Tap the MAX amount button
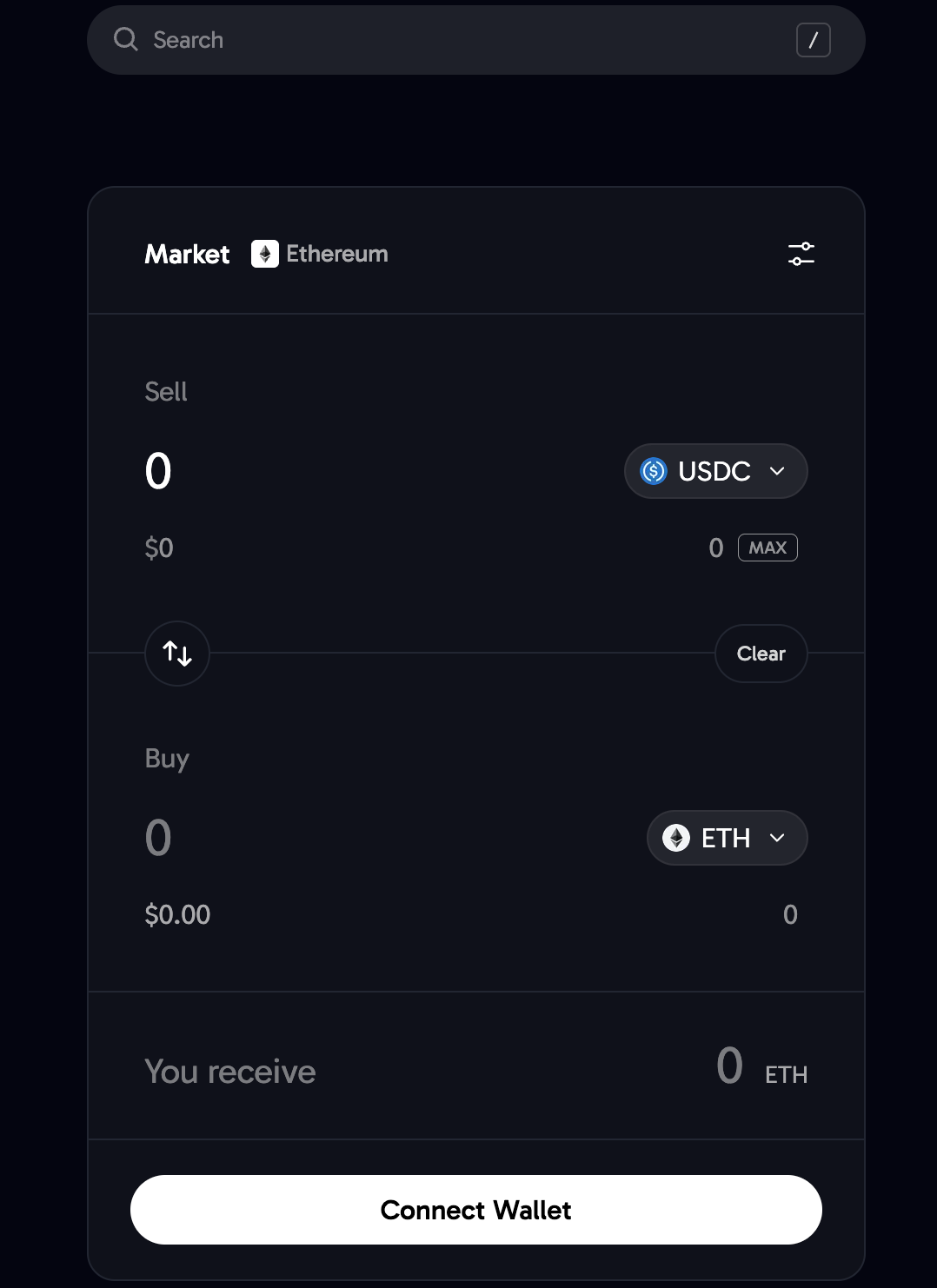This screenshot has height=1288, width=937. click(x=768, y=548)
